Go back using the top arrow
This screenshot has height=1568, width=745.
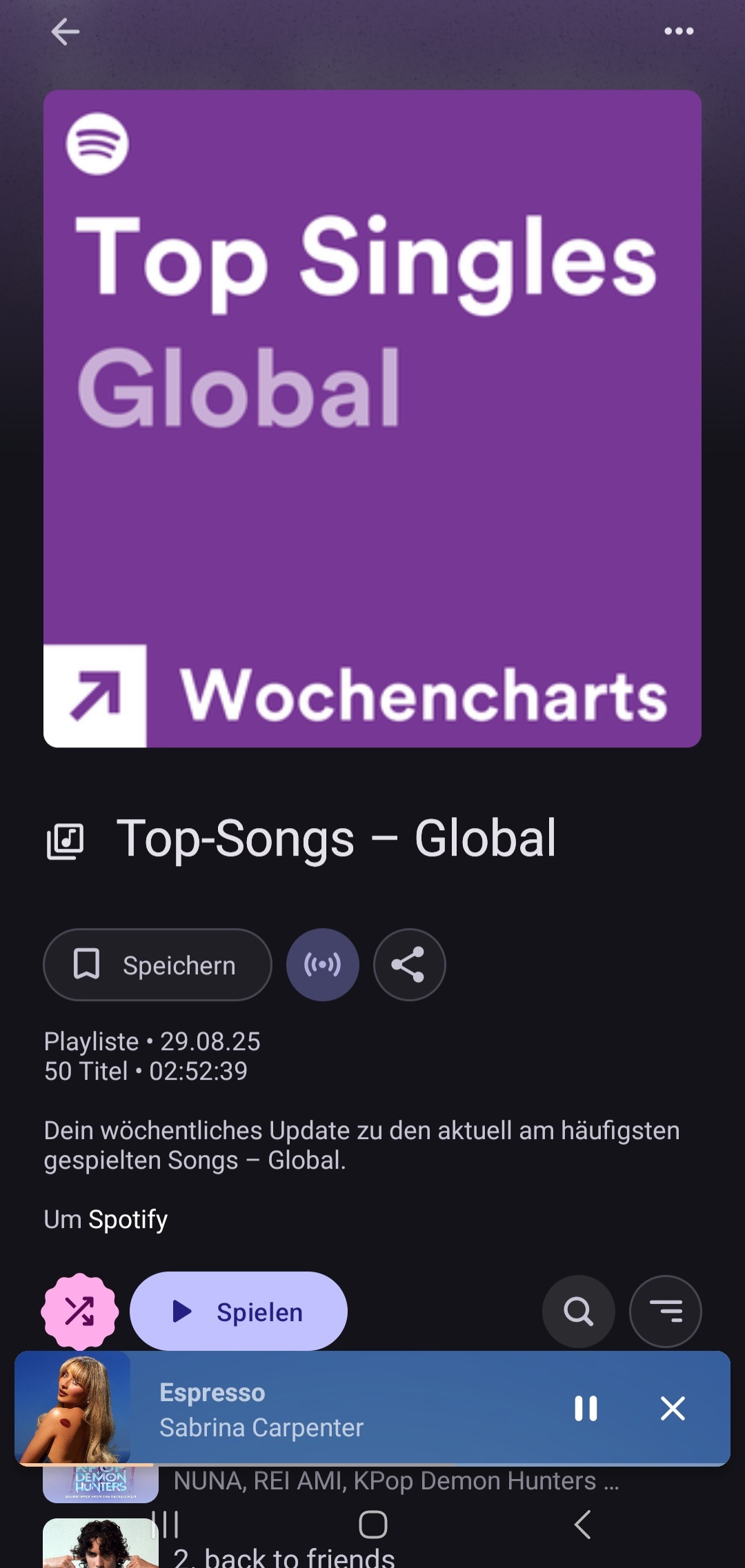66,32
